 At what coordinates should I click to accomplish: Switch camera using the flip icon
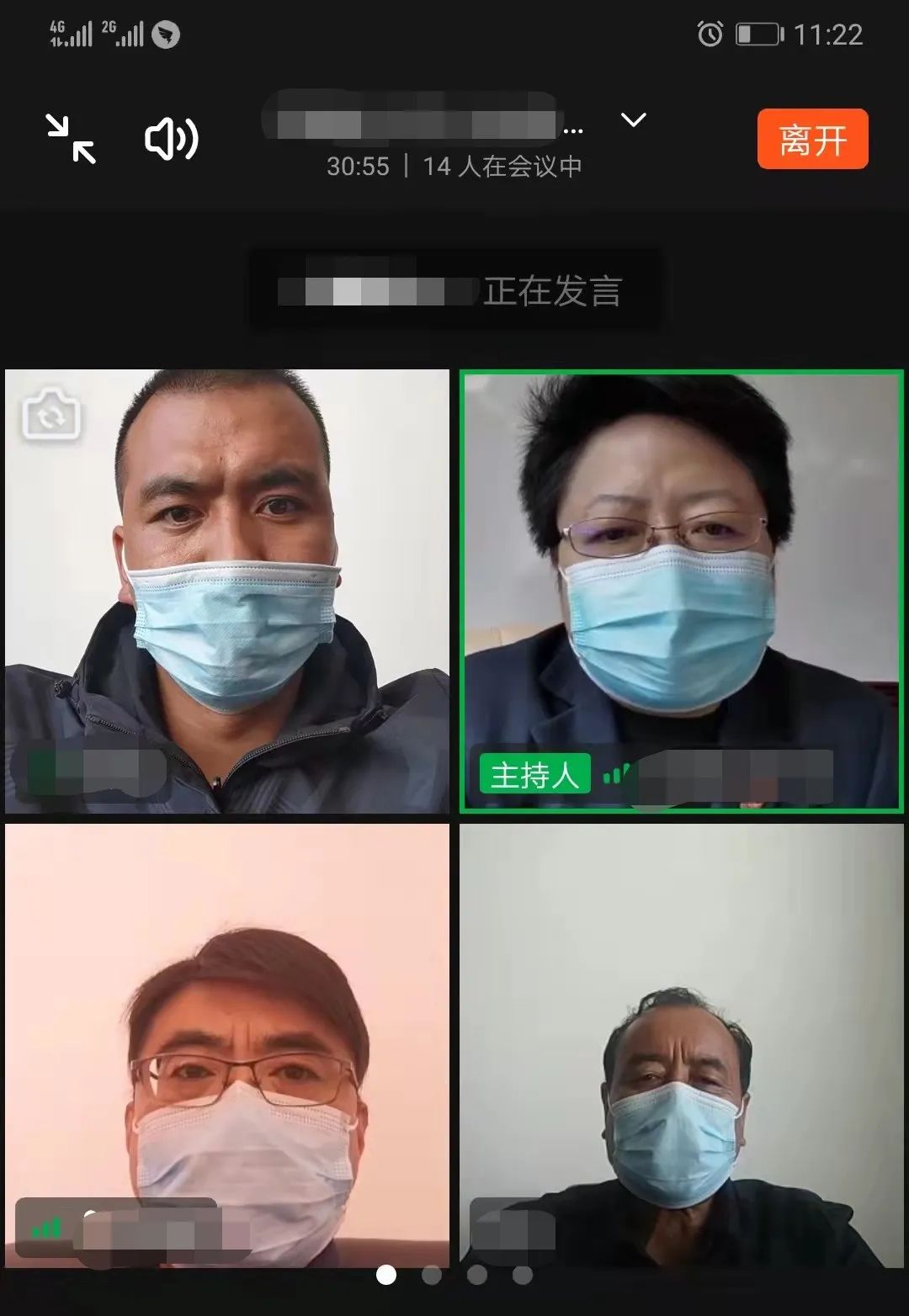[51, 414]
